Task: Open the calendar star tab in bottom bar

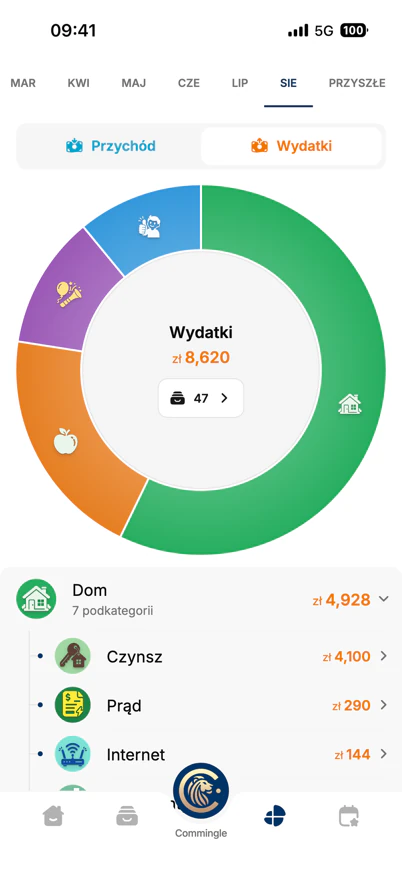Action: point(349,816)
